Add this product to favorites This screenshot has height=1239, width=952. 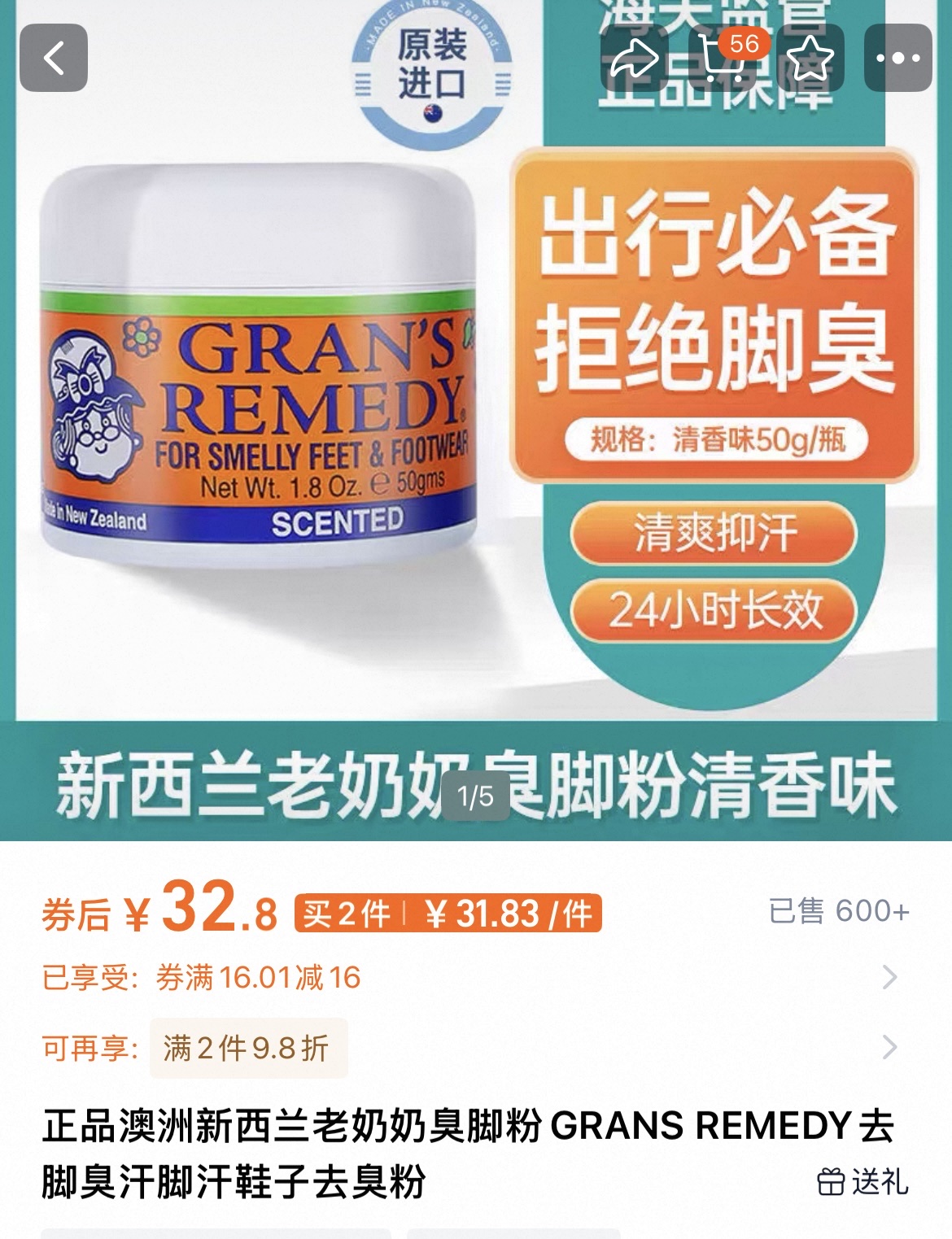(810, 58)
